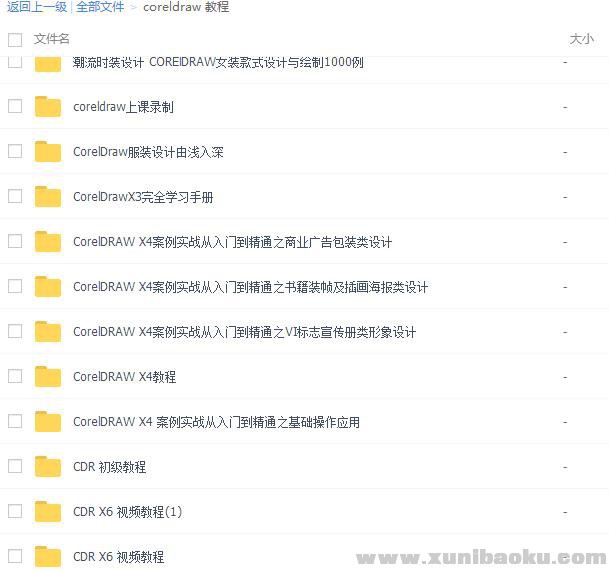
Task: Tick the select-all checkbox beside 文件名
Action: coord(15,40)
